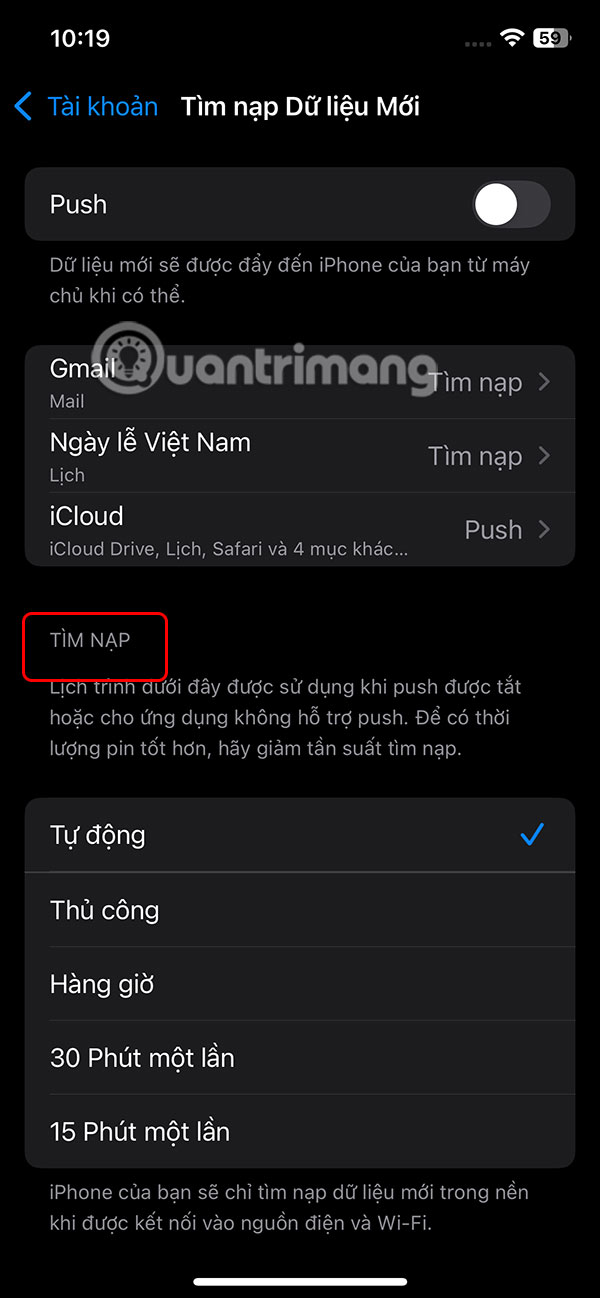
Task: Toggle the Push switch
Action: 511,205
